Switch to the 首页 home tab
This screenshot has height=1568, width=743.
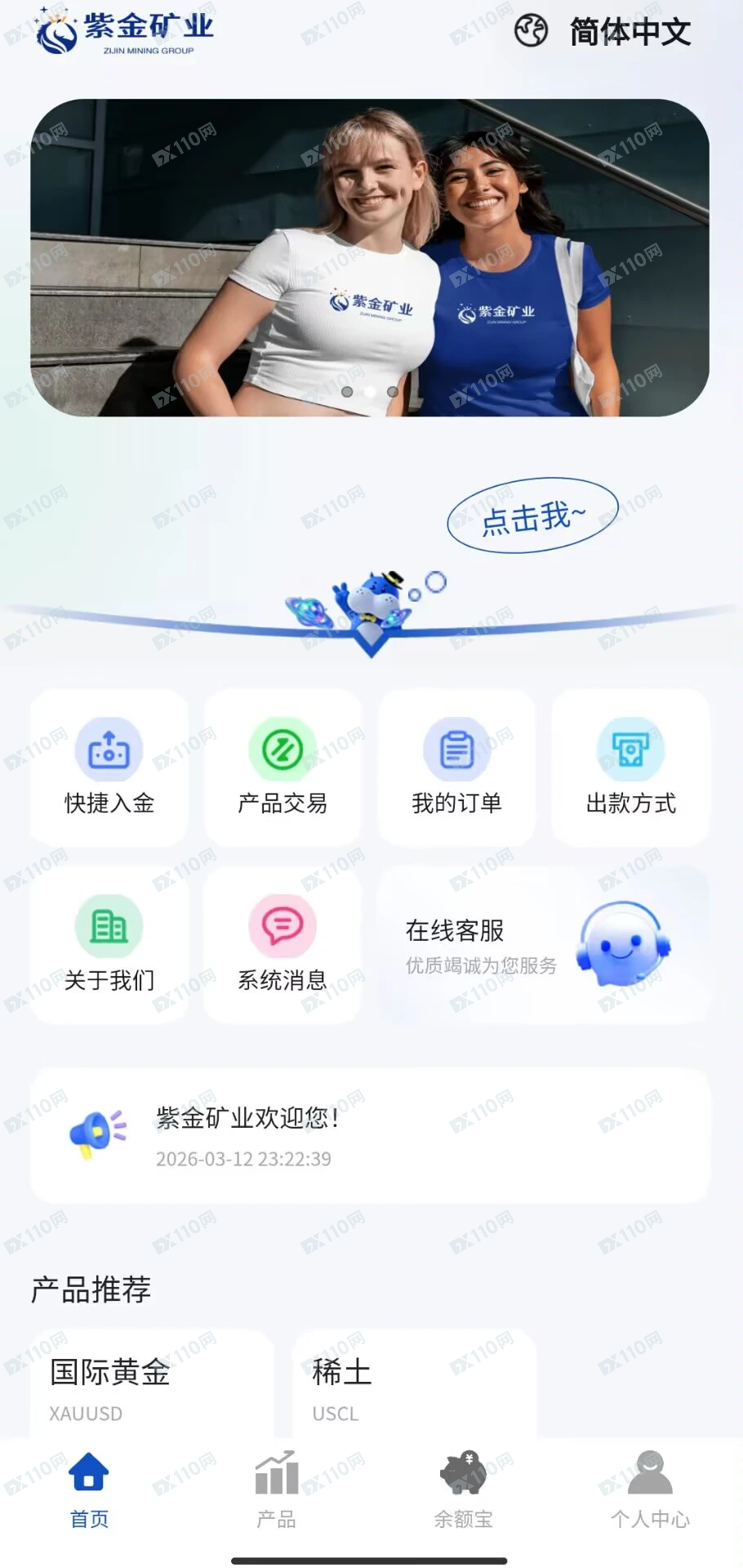click(x=89, y=1490)
